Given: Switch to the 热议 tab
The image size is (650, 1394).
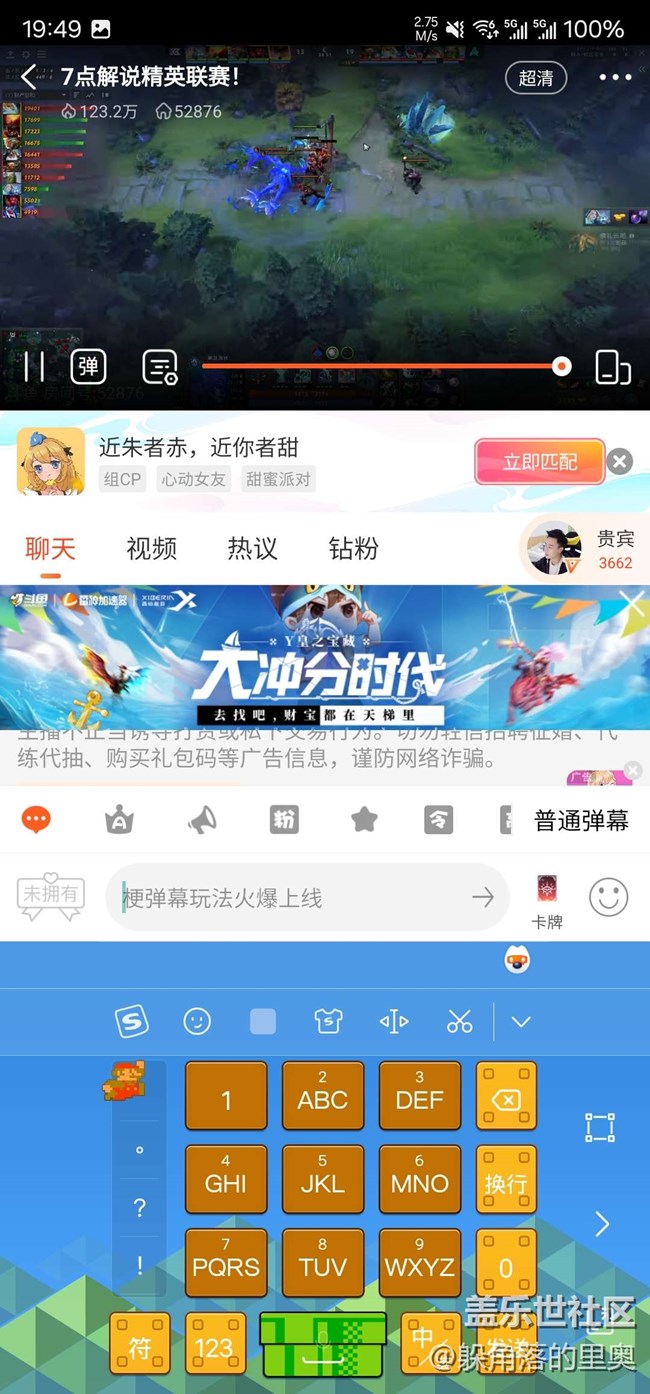Looking at the screenshot, I should pos(252,548).
